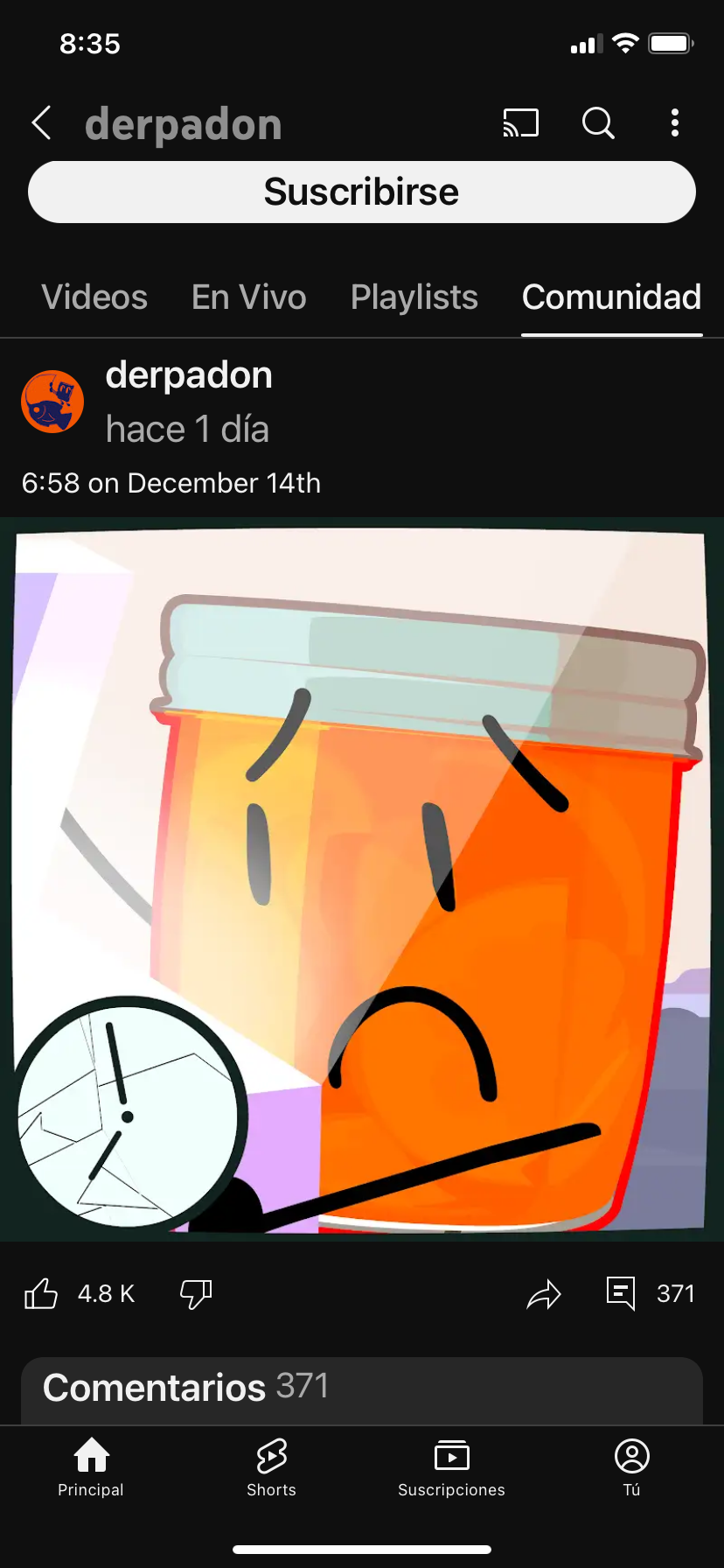The height and width of the screenshot is (1568, 724).
Task: Tap Suscribirse to subscribe to derpadon
Action: coord(362,192)
